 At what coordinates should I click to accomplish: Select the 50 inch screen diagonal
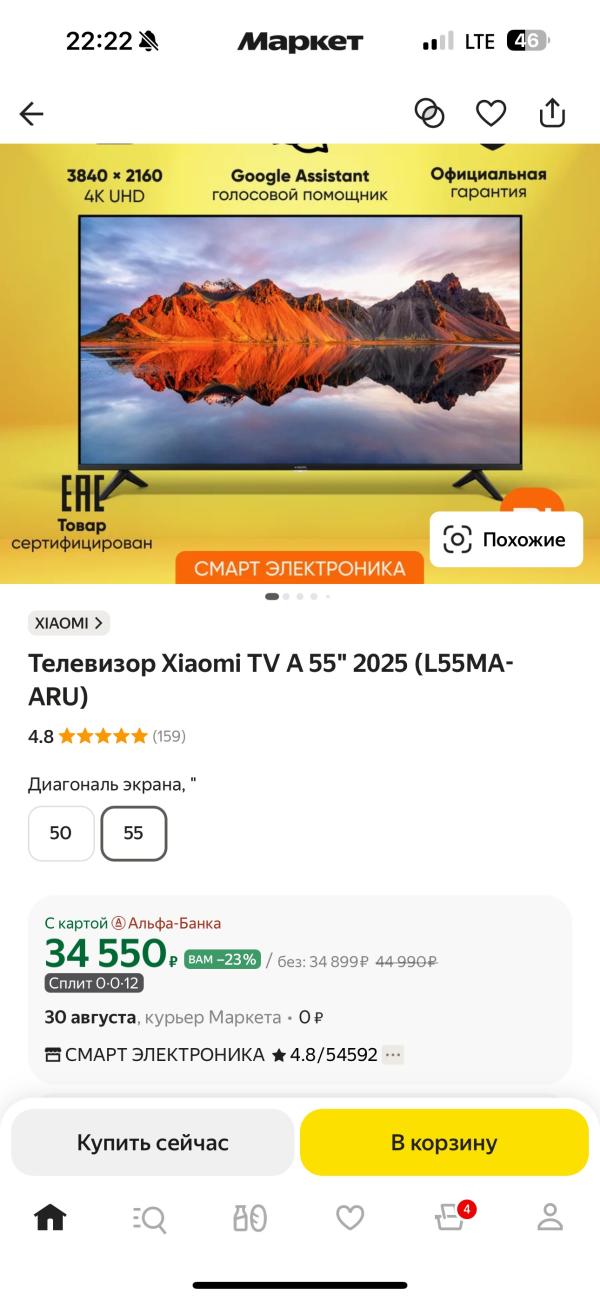61,833
